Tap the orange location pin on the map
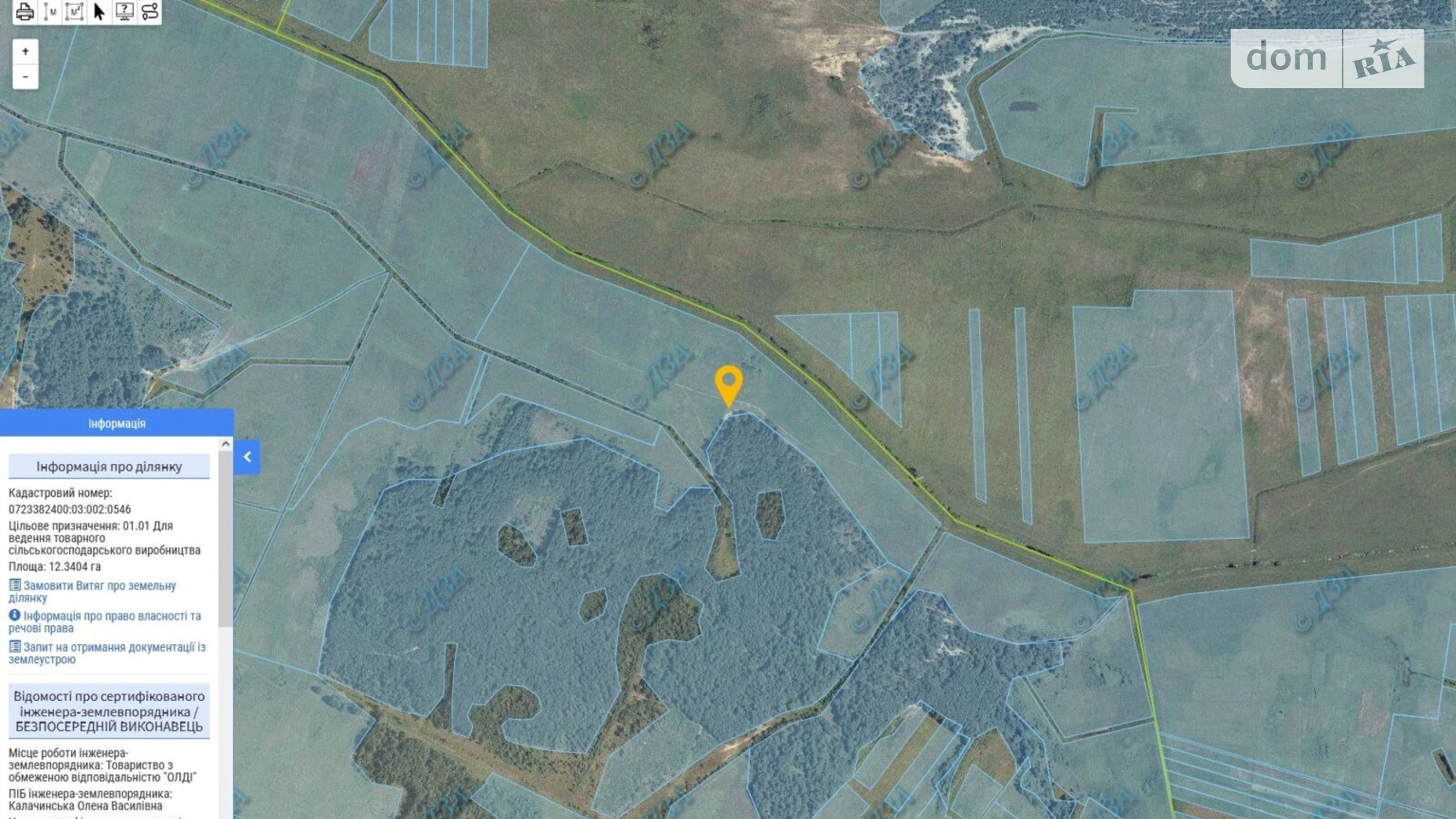Image resolution: width=1456 pixels, height=819 pixels. click(729, 383)
